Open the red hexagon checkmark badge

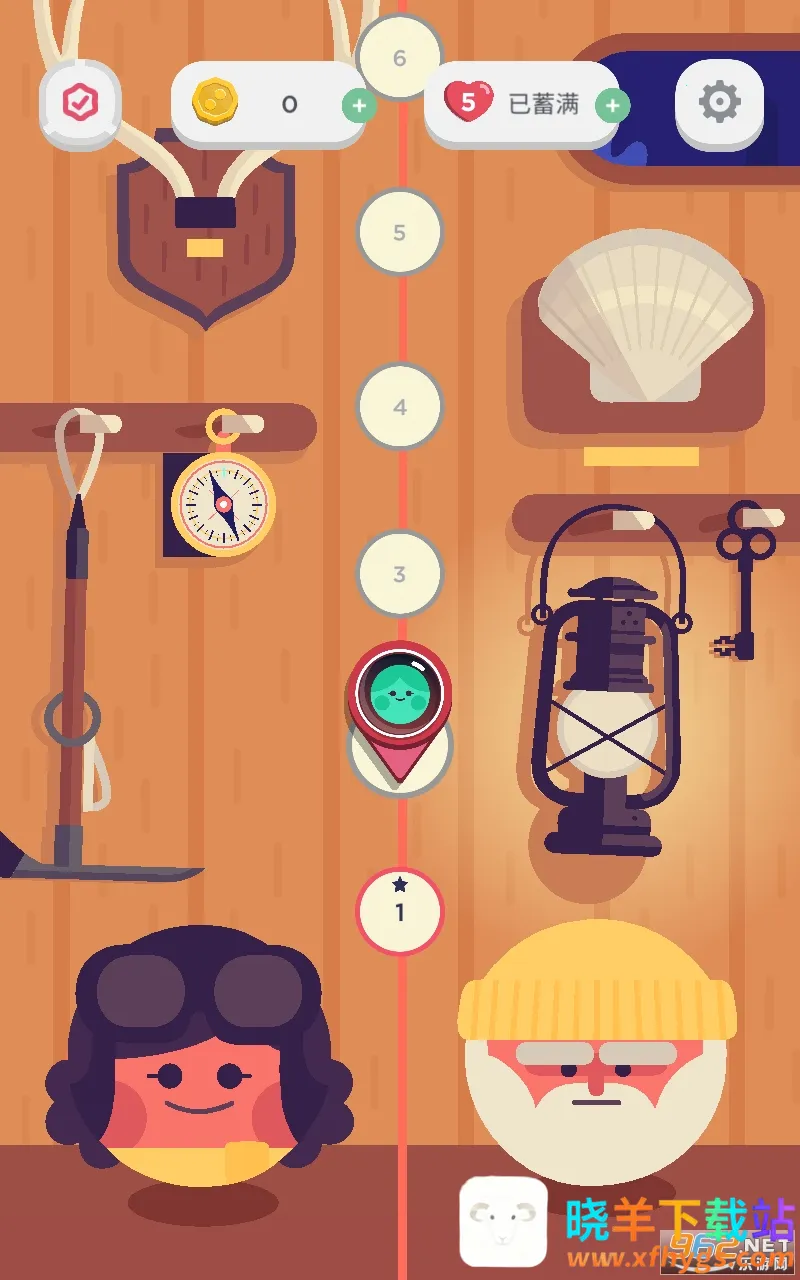(x=78, y=102)
